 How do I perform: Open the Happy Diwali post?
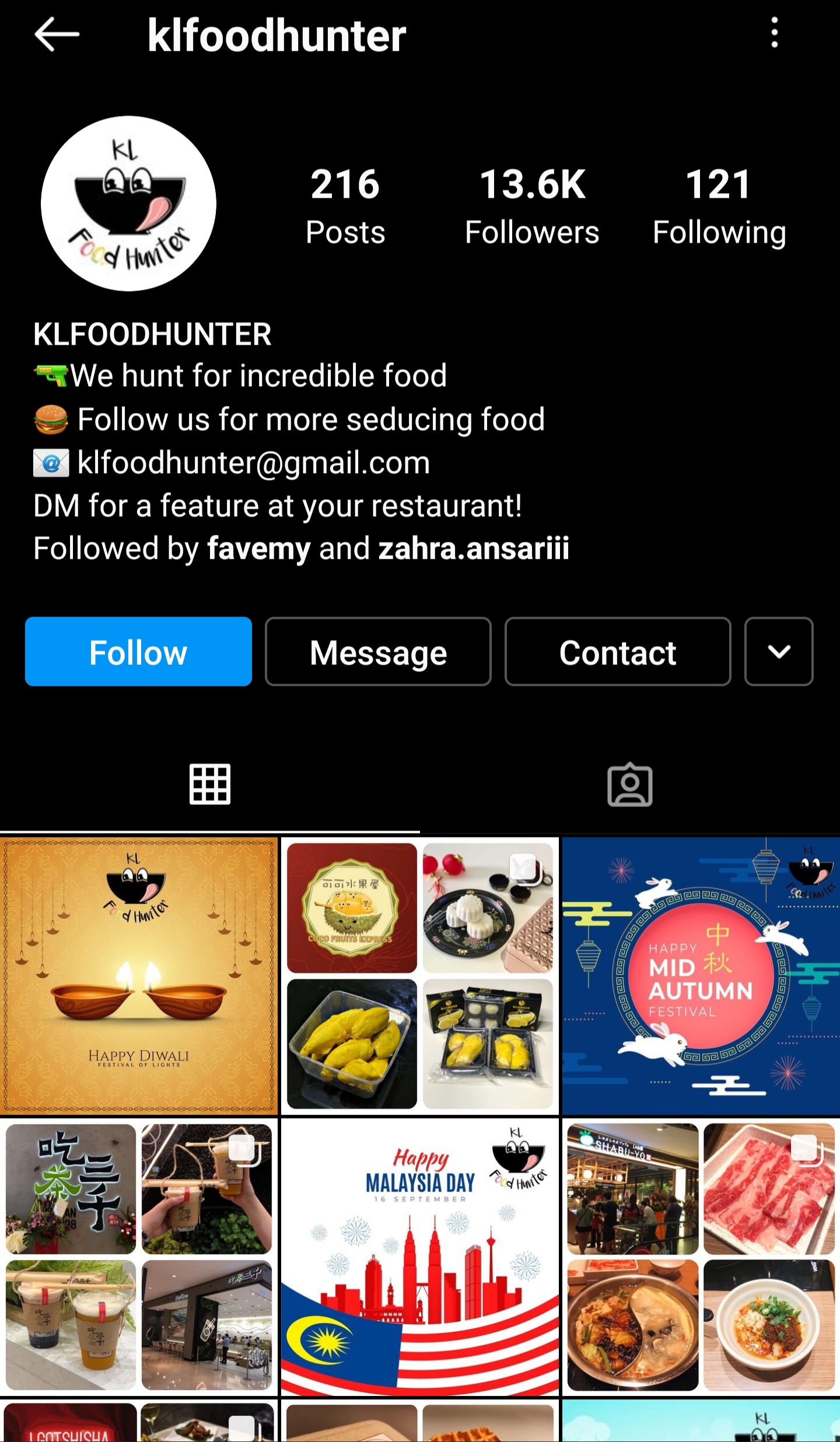click(x=139, y=976)
